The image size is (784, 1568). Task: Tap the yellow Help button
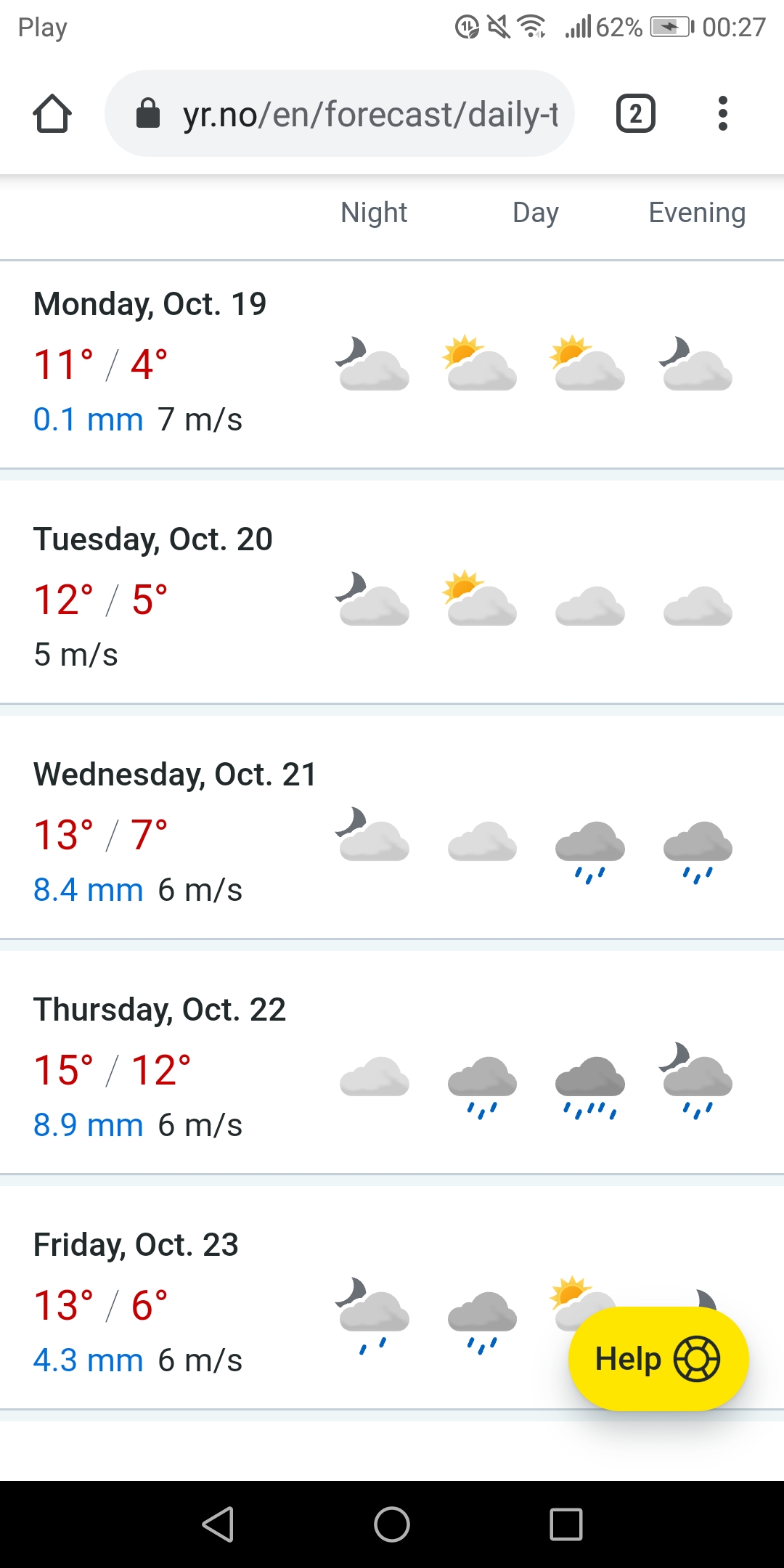point(657,1359)
